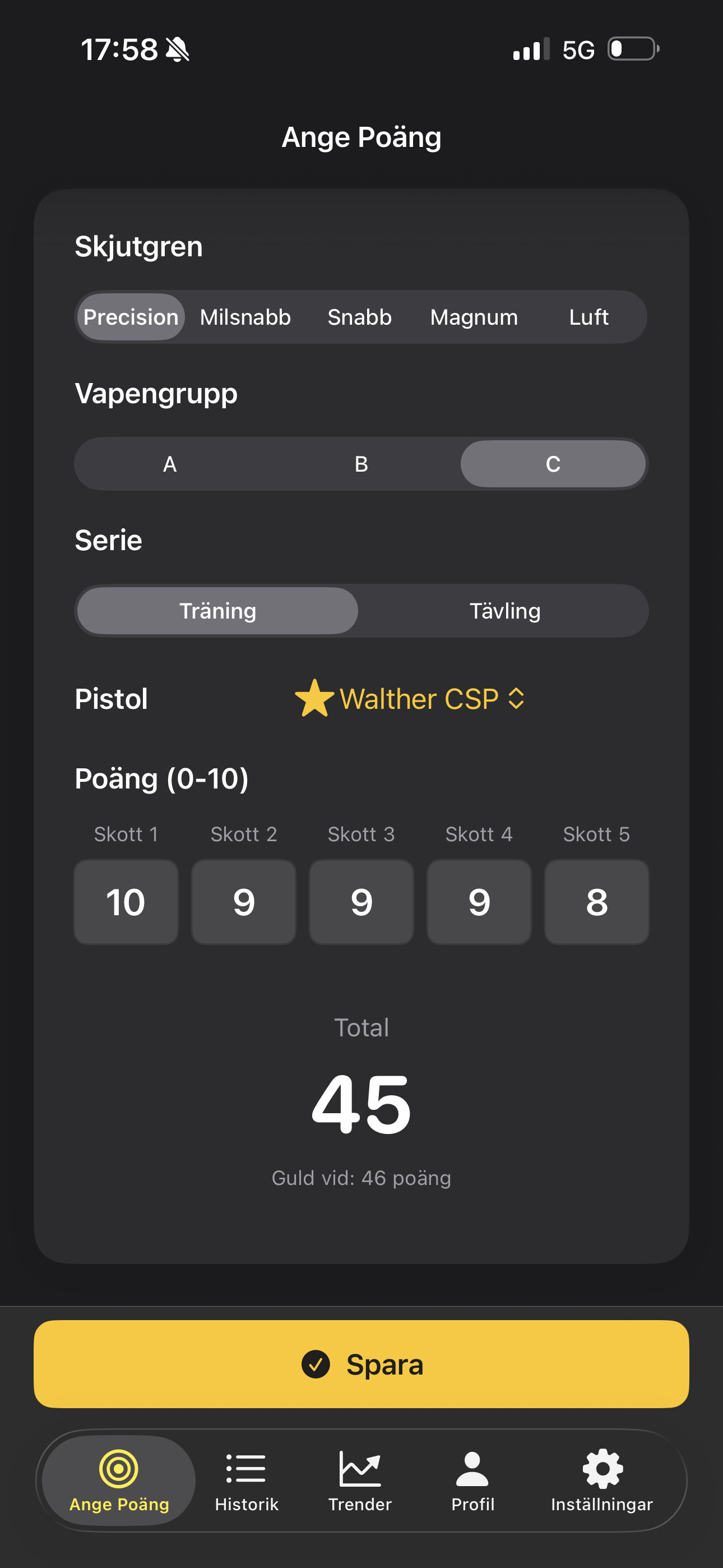Viewport: 723px width, 1568px height.
Task: Open the Historik tab
Action: [247, 1481]
